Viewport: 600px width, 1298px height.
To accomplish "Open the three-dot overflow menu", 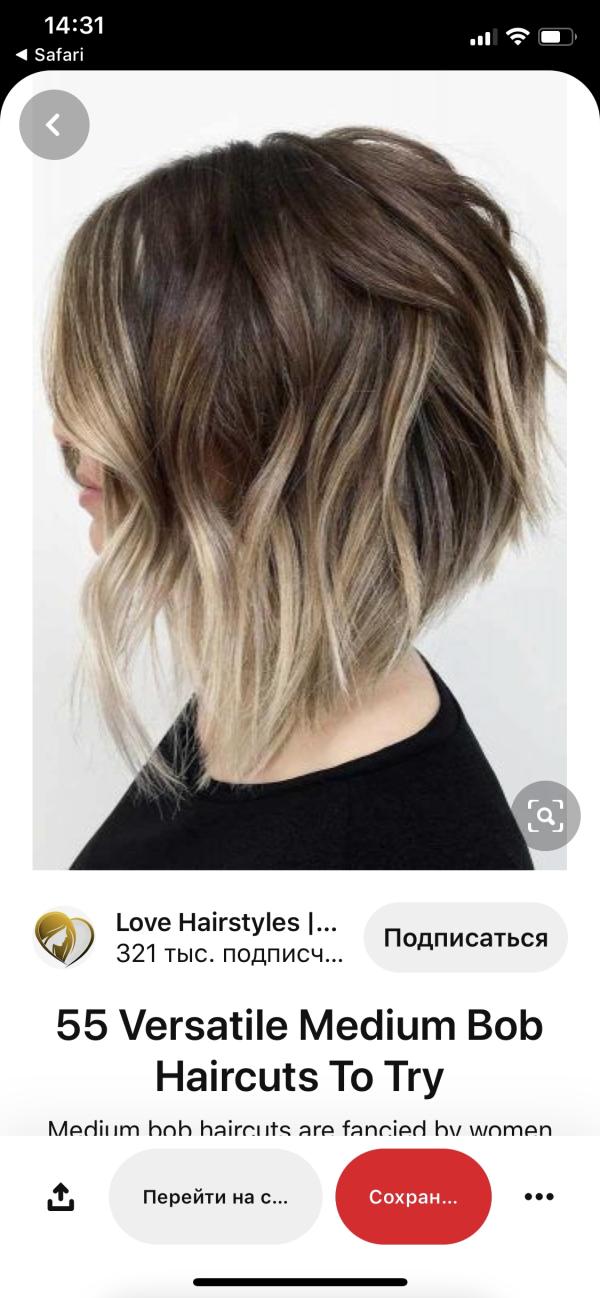I will (539, 1196).
